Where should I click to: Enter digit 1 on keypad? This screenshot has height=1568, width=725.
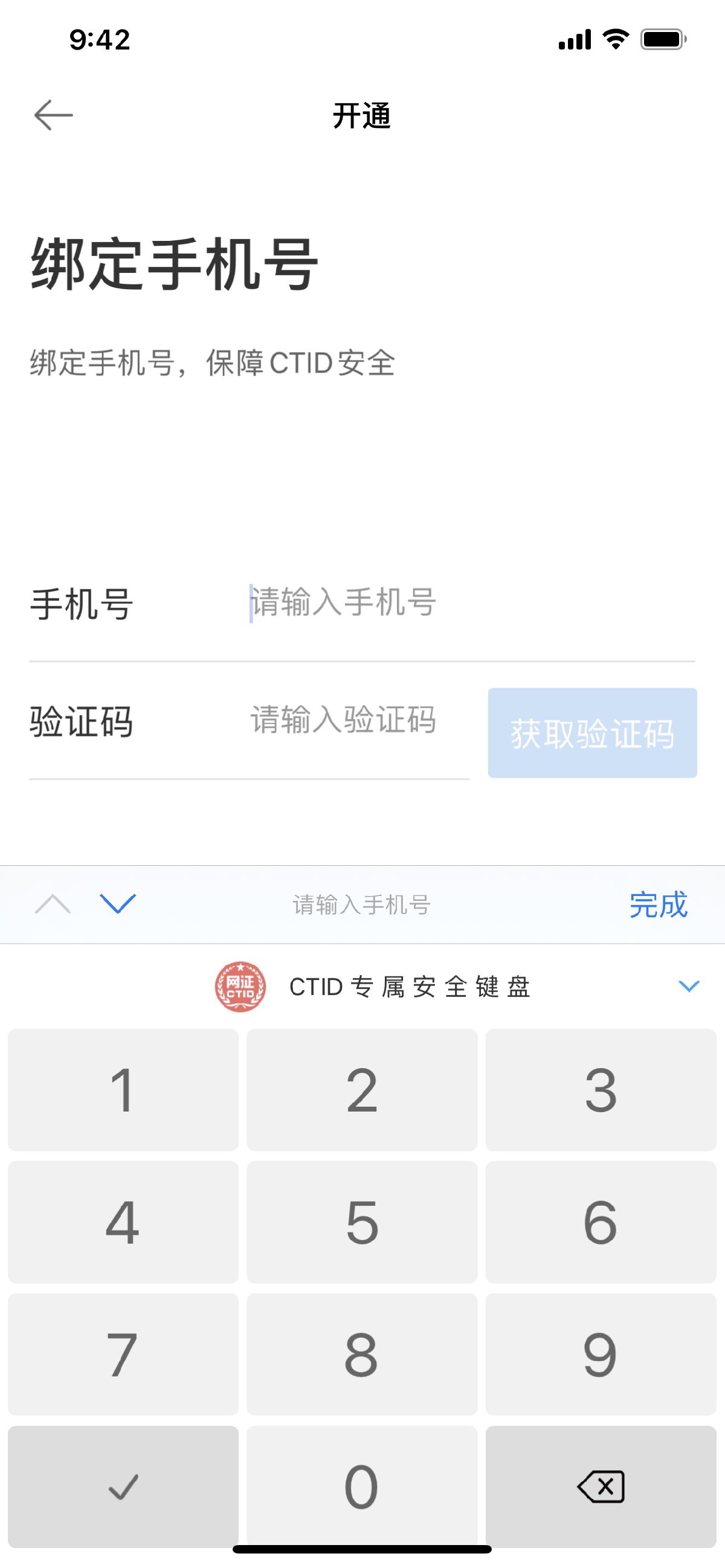[123, 1090]
